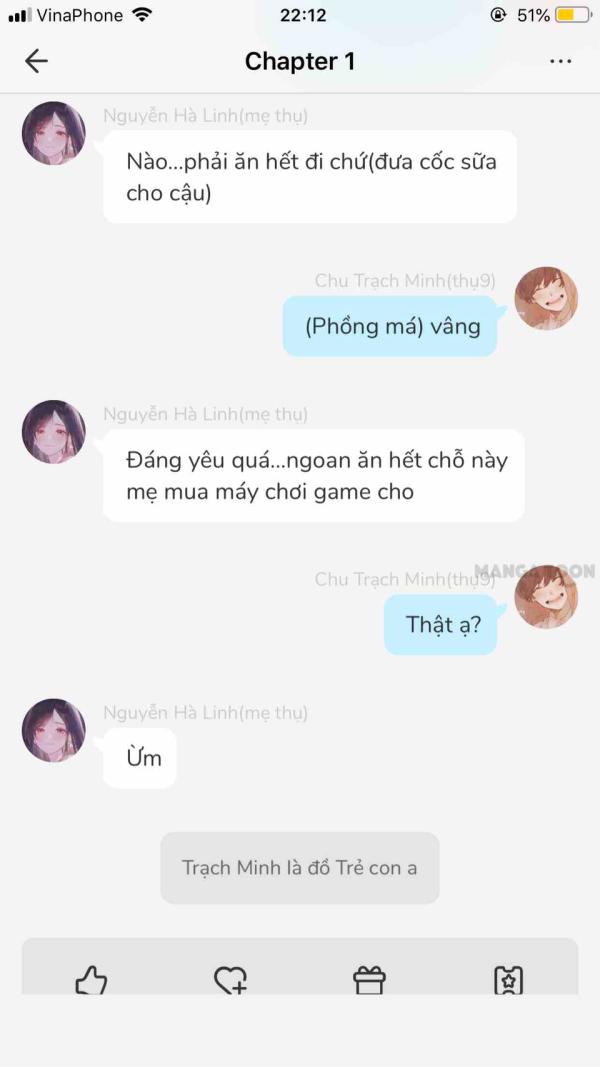The height and width of the screenshot is (1067, 600).
Task: Like this chapter with thumbs up
Action: click(91, 981)
